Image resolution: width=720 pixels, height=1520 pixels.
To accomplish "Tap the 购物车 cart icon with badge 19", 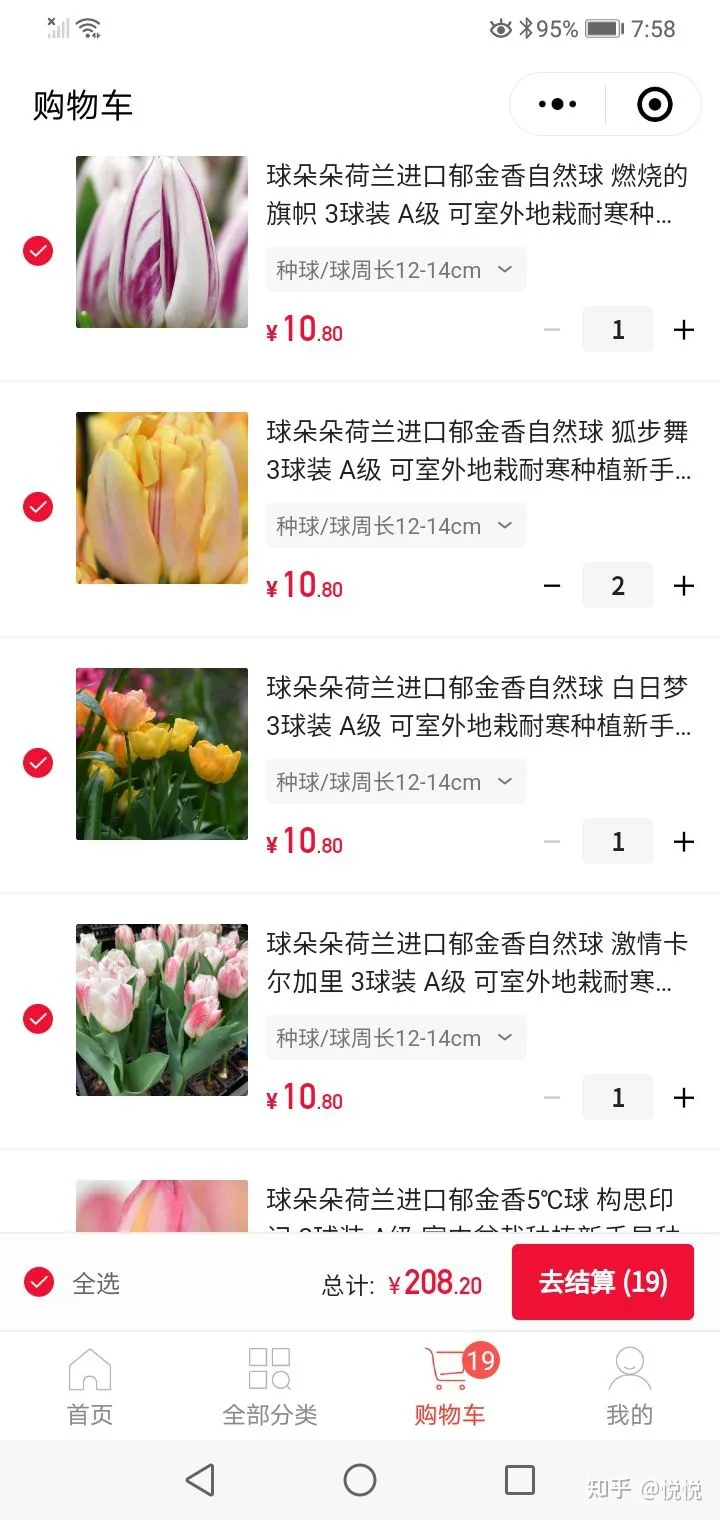I will pos(450,1384).
